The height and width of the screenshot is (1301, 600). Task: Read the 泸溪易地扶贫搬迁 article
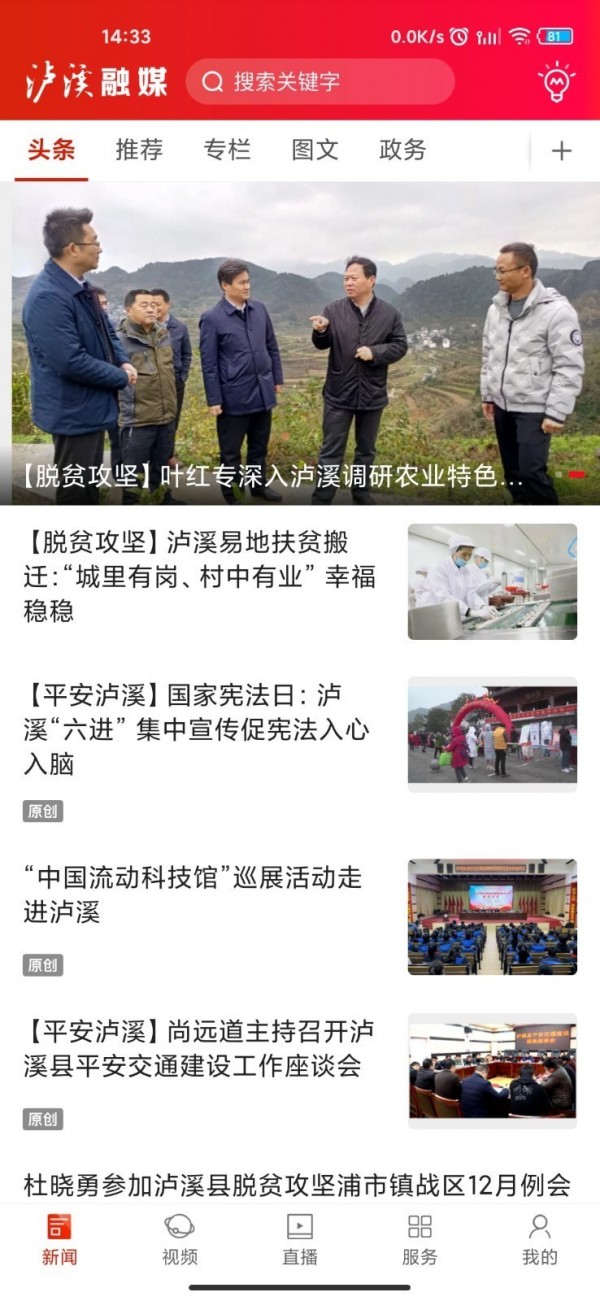pos(200,577)
